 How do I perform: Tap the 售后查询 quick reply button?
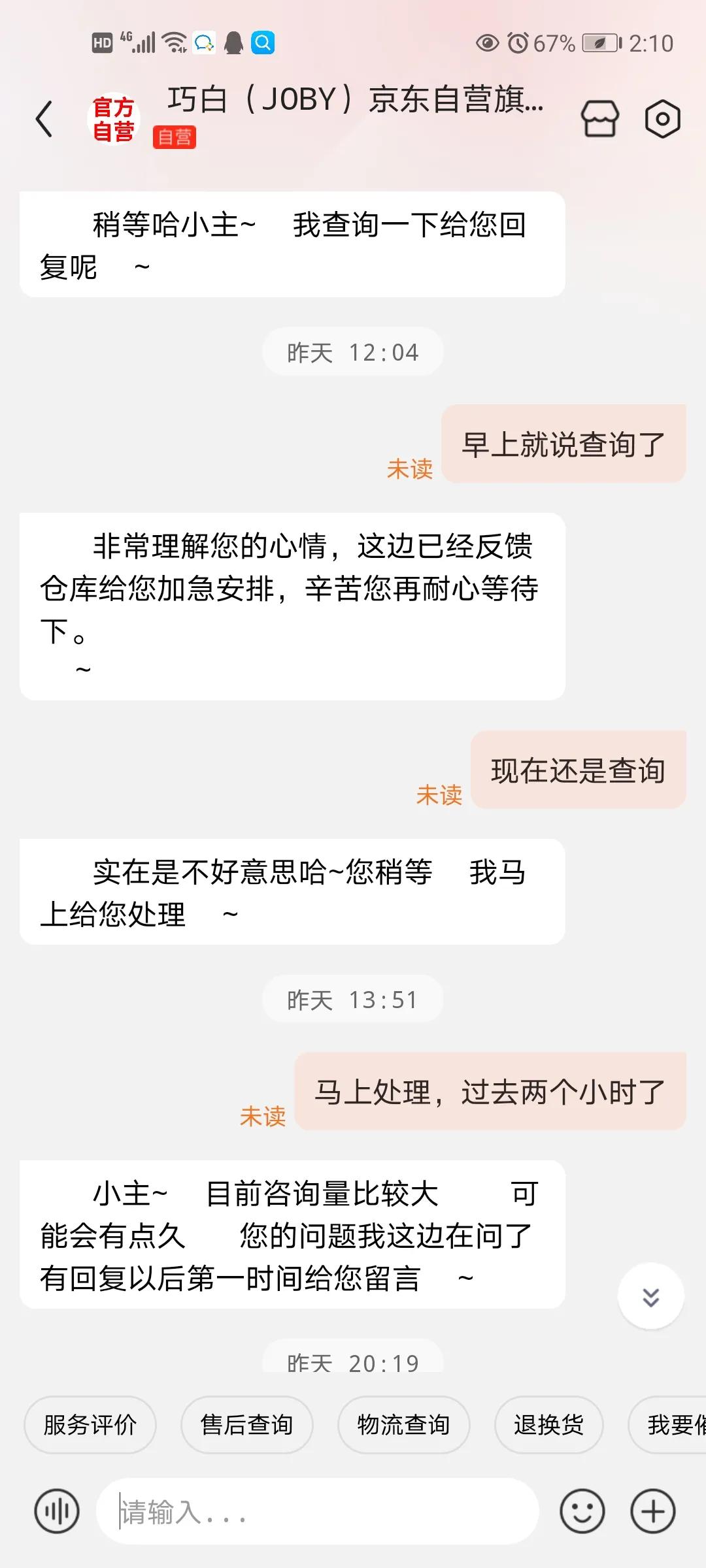pyautogui.click(x=246, y=1425)
